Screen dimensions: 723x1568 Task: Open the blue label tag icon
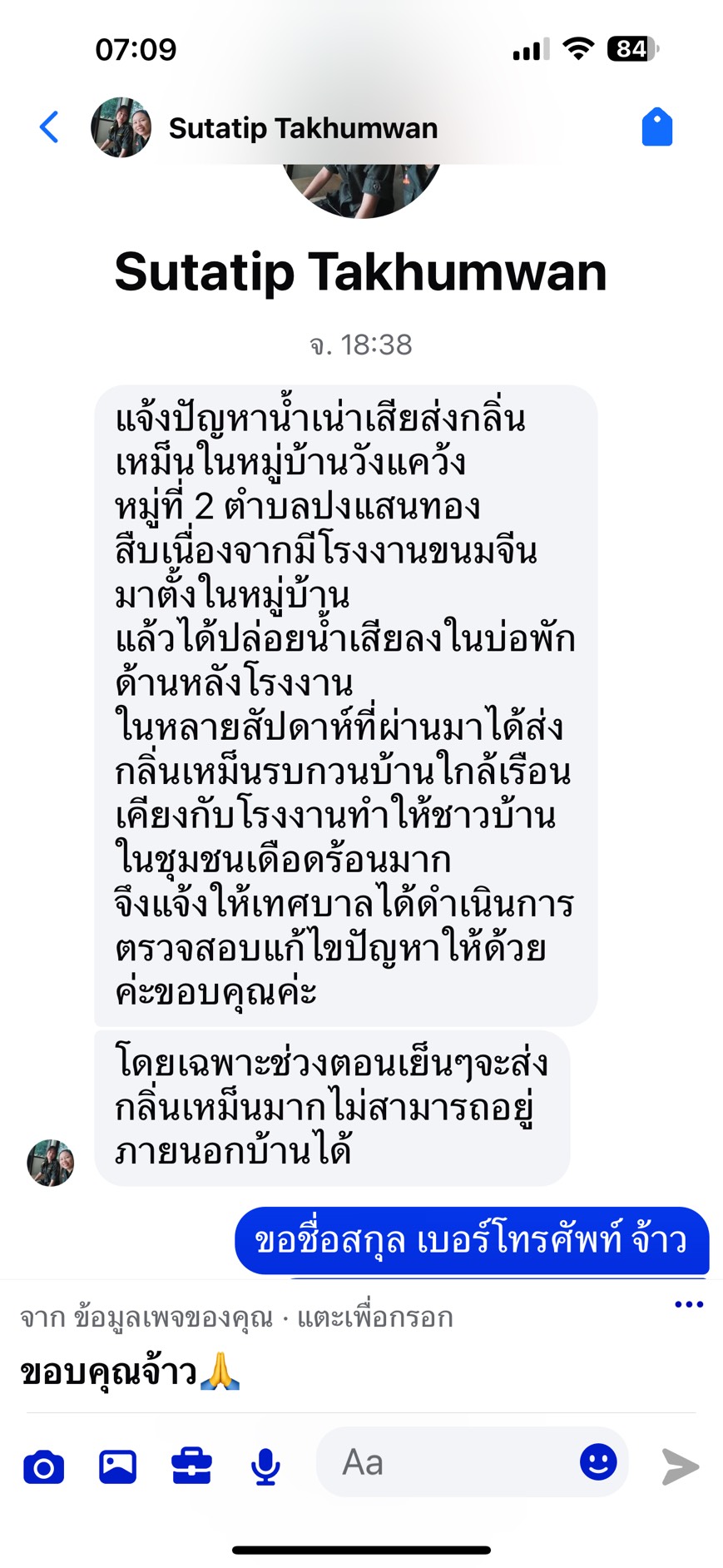(656, 127)
